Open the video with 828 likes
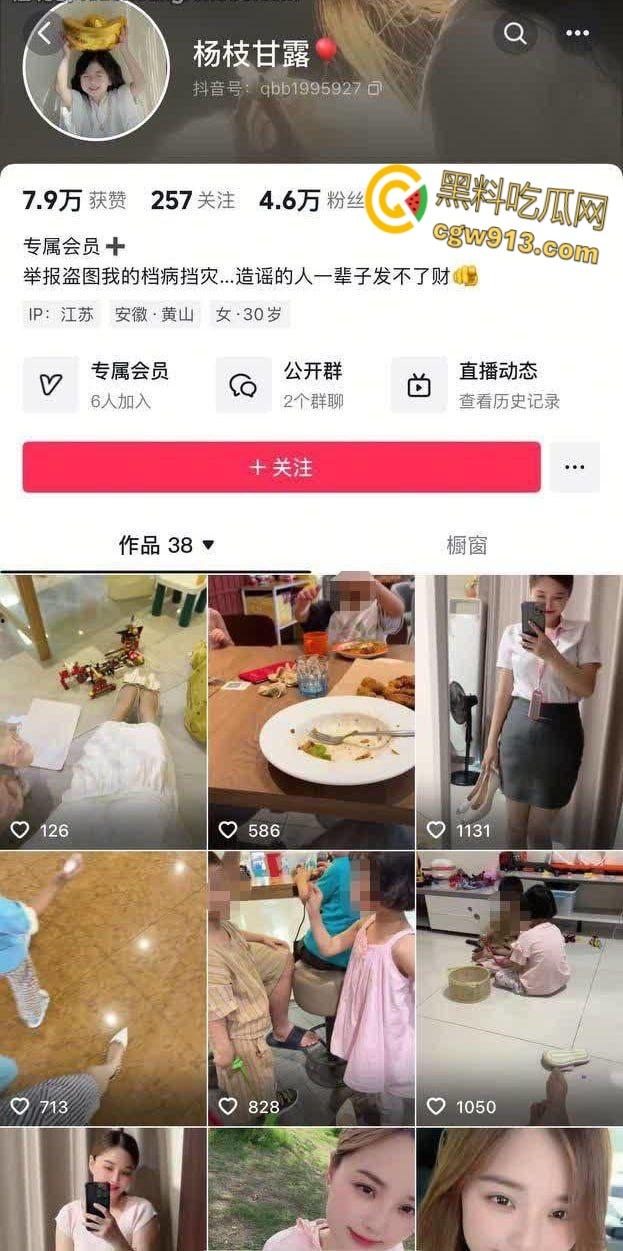This screenshot has width=623, height=1251. tap(311, 988)
